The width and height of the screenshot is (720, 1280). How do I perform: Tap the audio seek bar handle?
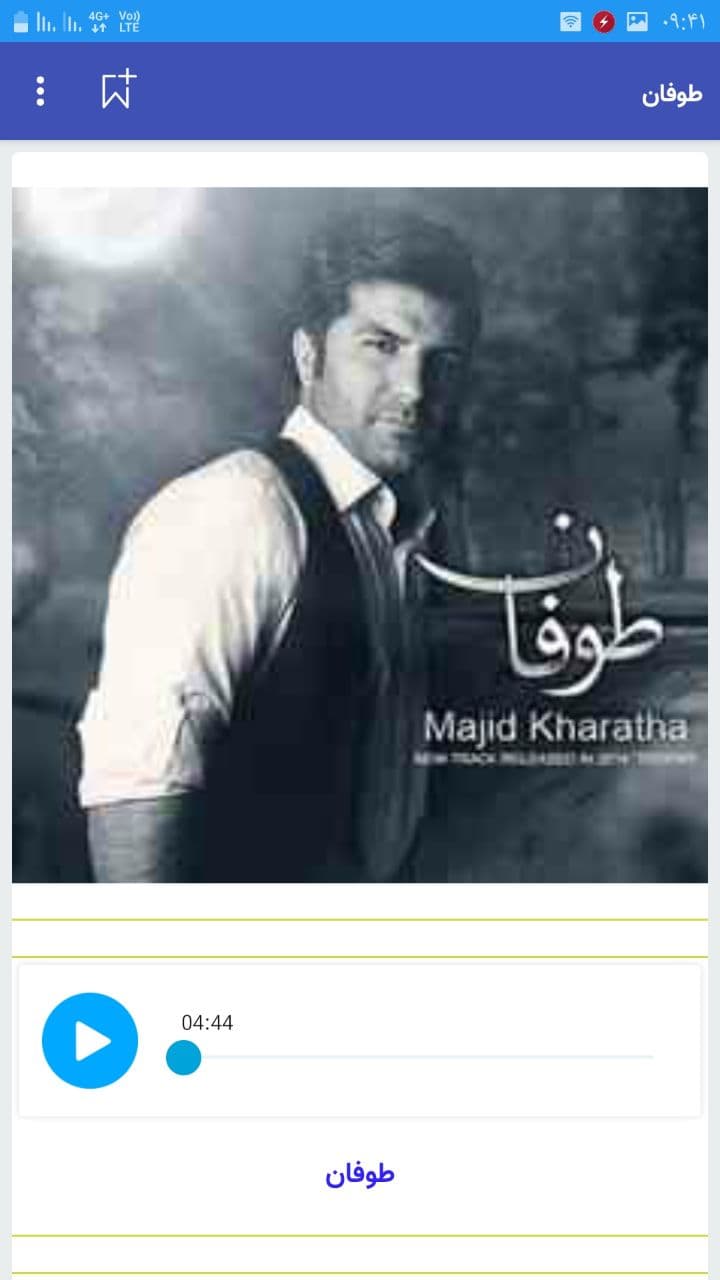(184, 1057)
